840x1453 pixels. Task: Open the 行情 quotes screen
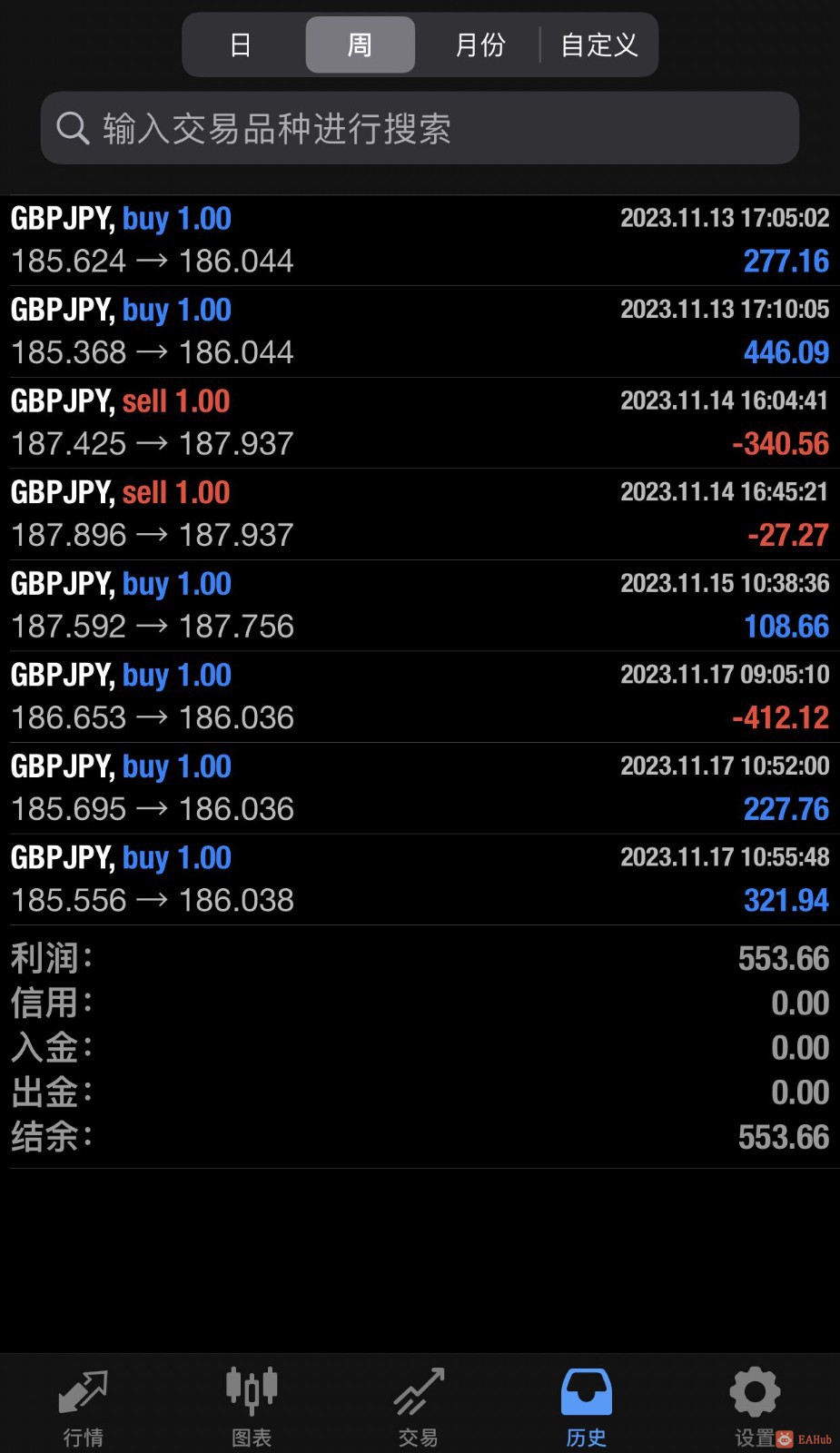coord(83,1403)
